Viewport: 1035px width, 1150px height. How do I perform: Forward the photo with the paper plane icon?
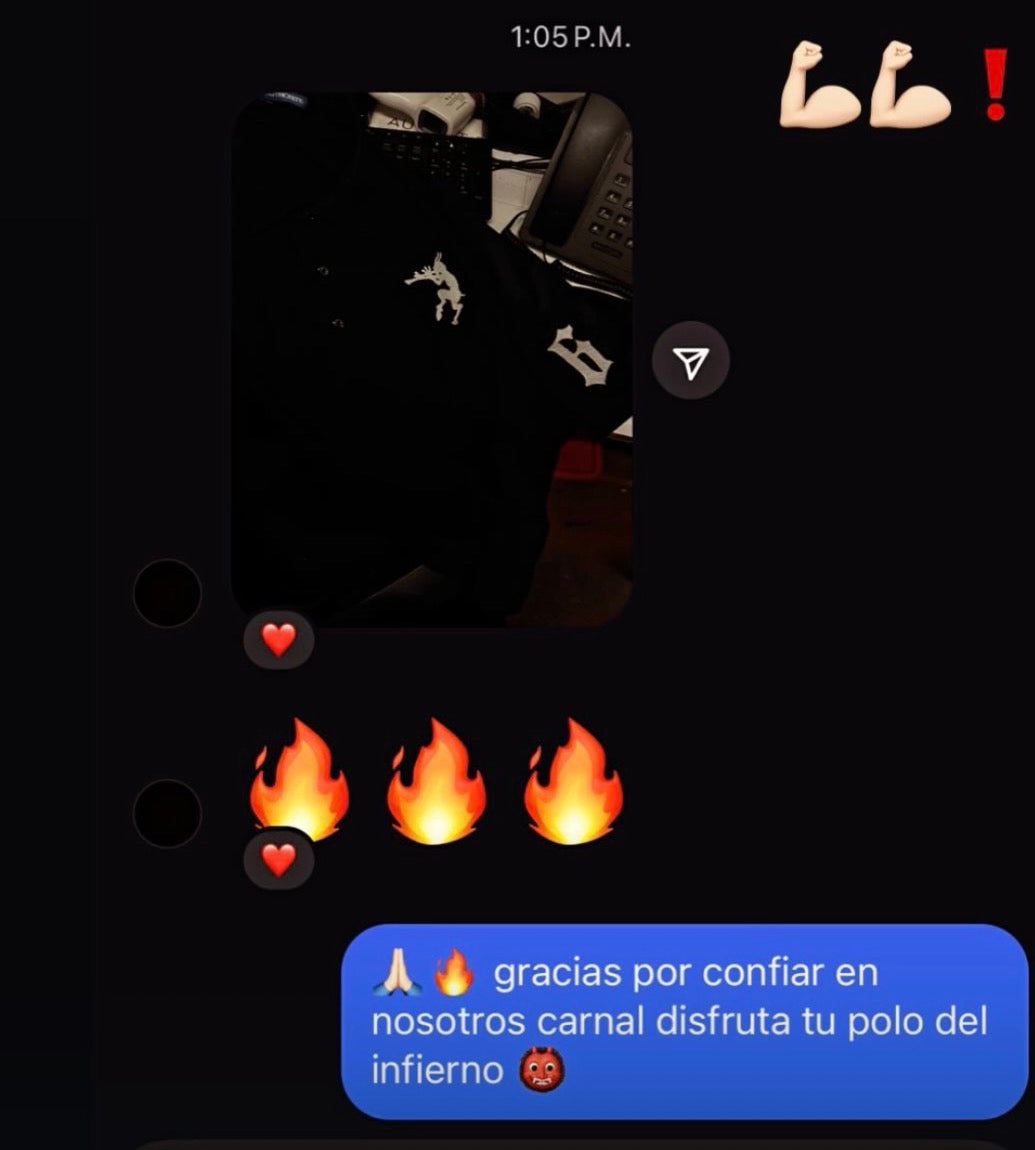690,361
